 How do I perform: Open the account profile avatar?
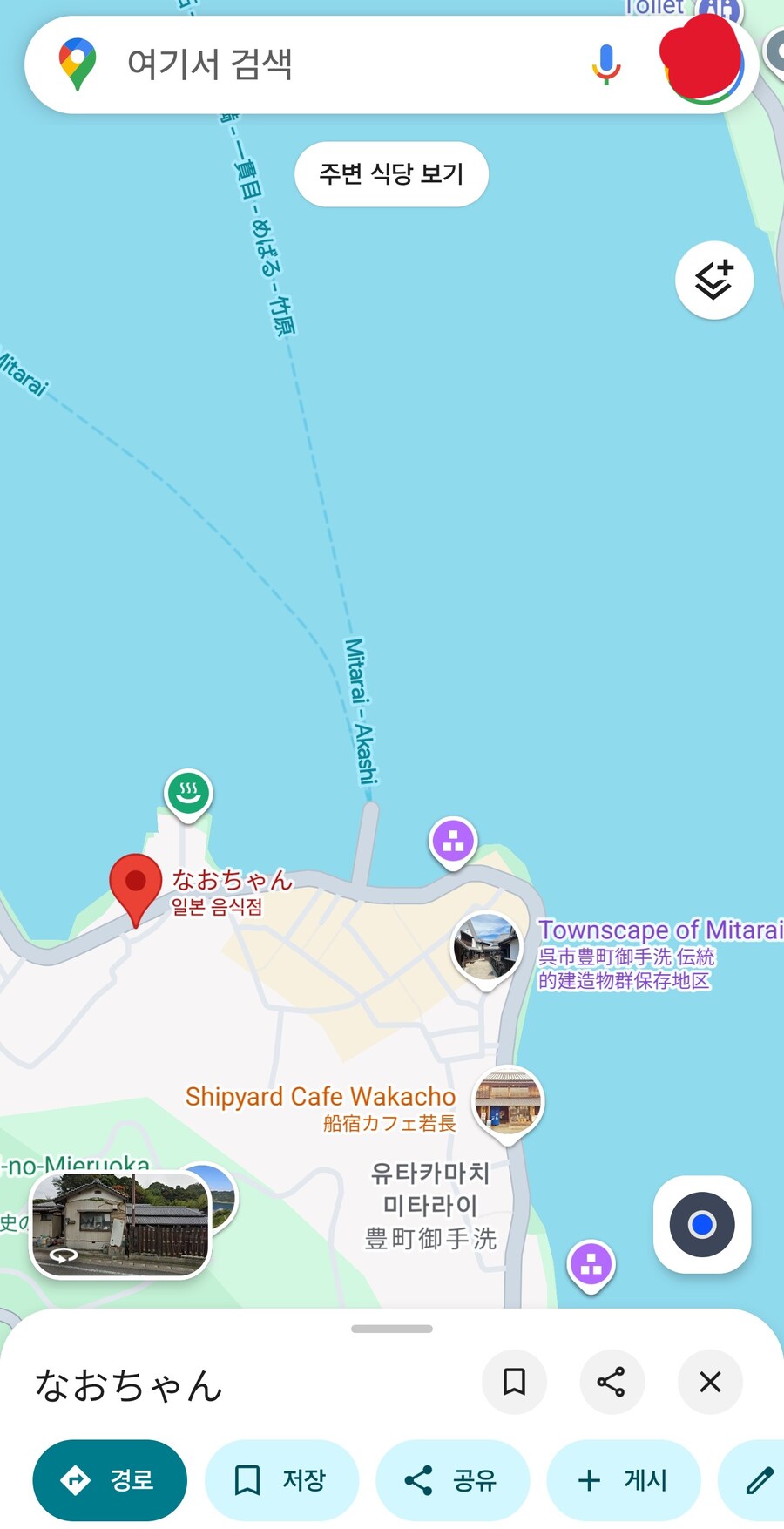(702, 61)
